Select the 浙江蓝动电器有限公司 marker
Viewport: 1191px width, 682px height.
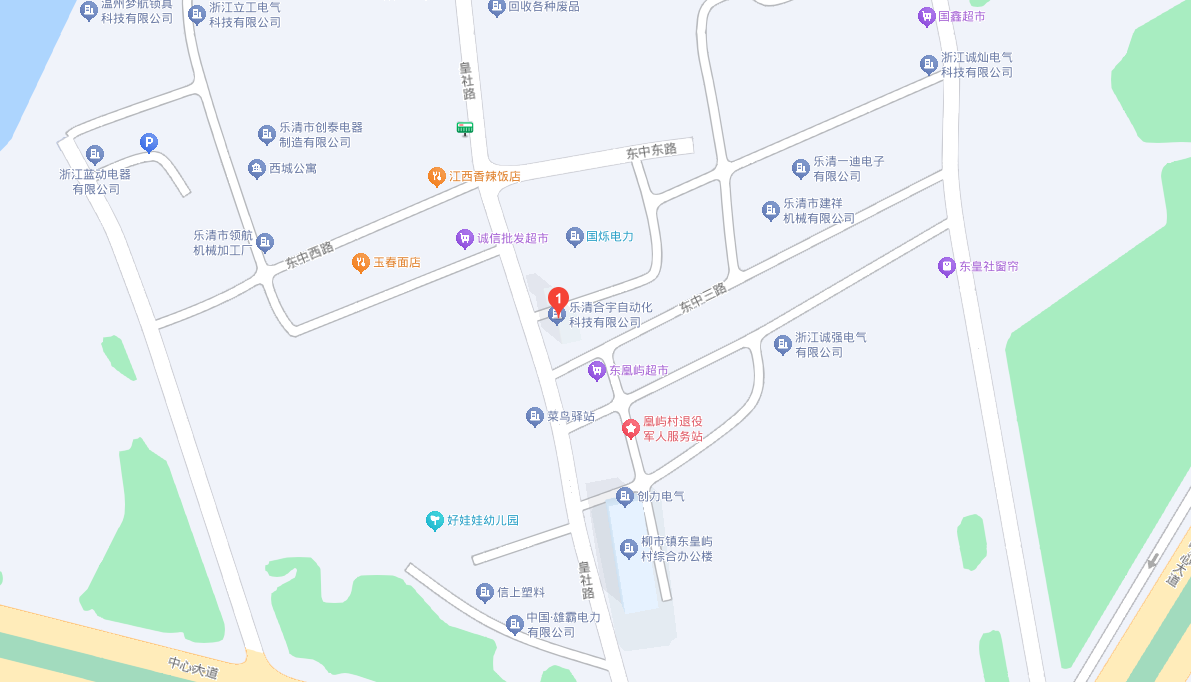coord(95,154)
